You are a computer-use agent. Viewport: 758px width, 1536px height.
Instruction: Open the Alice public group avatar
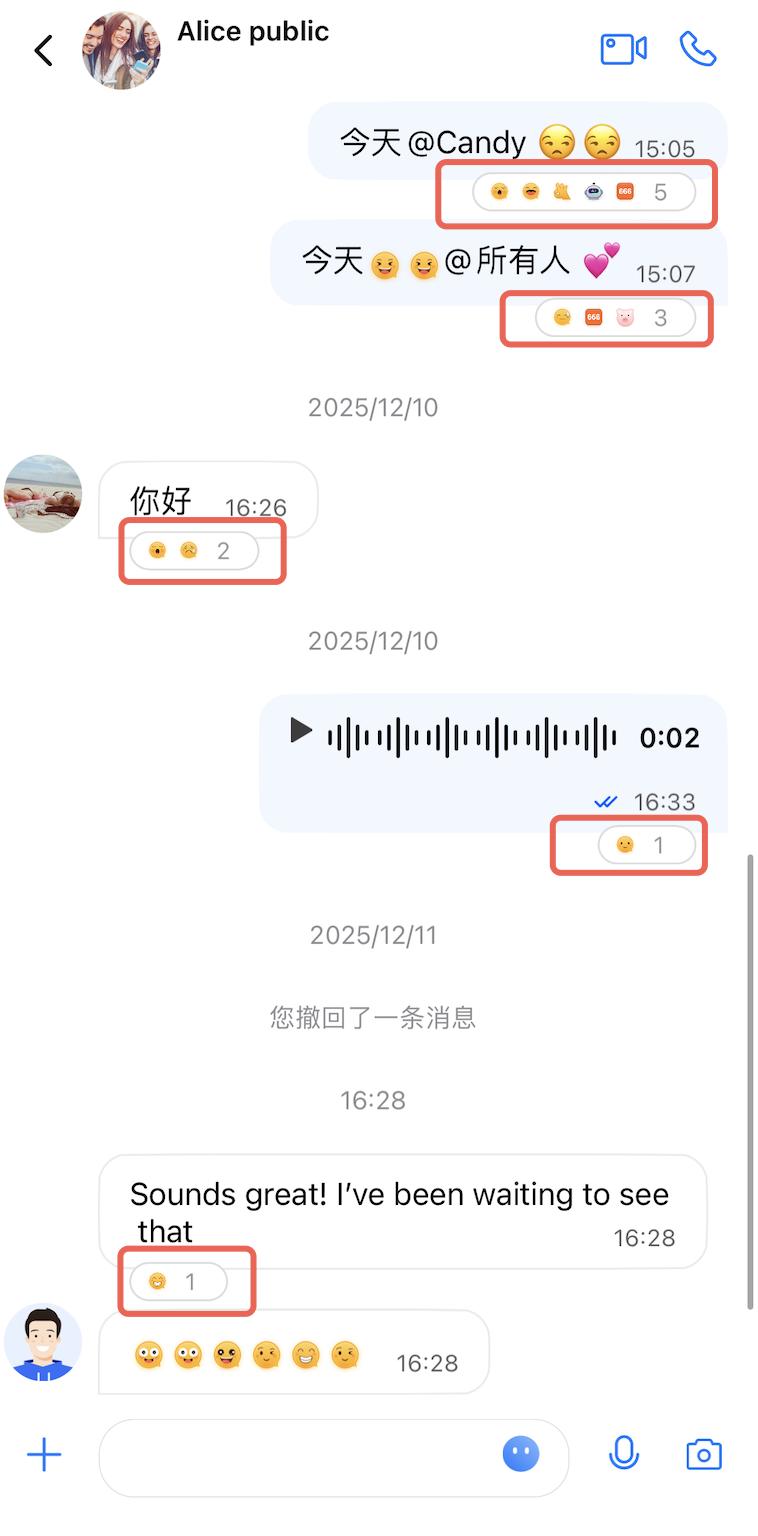[121, 50]
